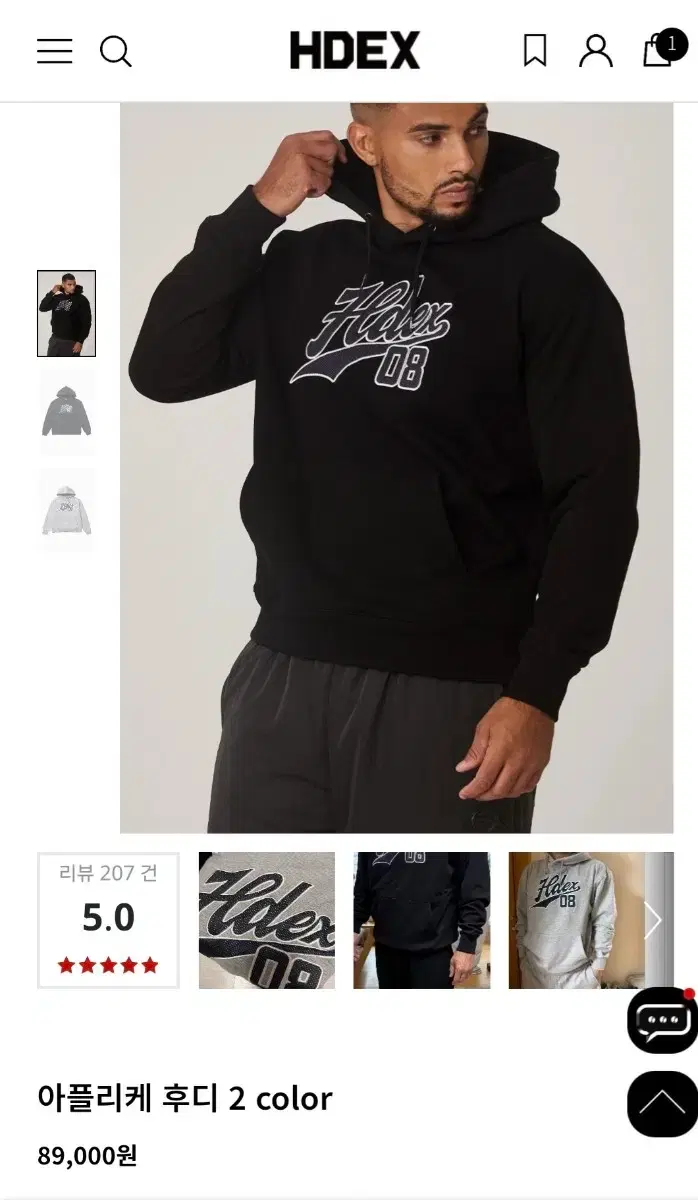Jump back to top of page

661,1104
